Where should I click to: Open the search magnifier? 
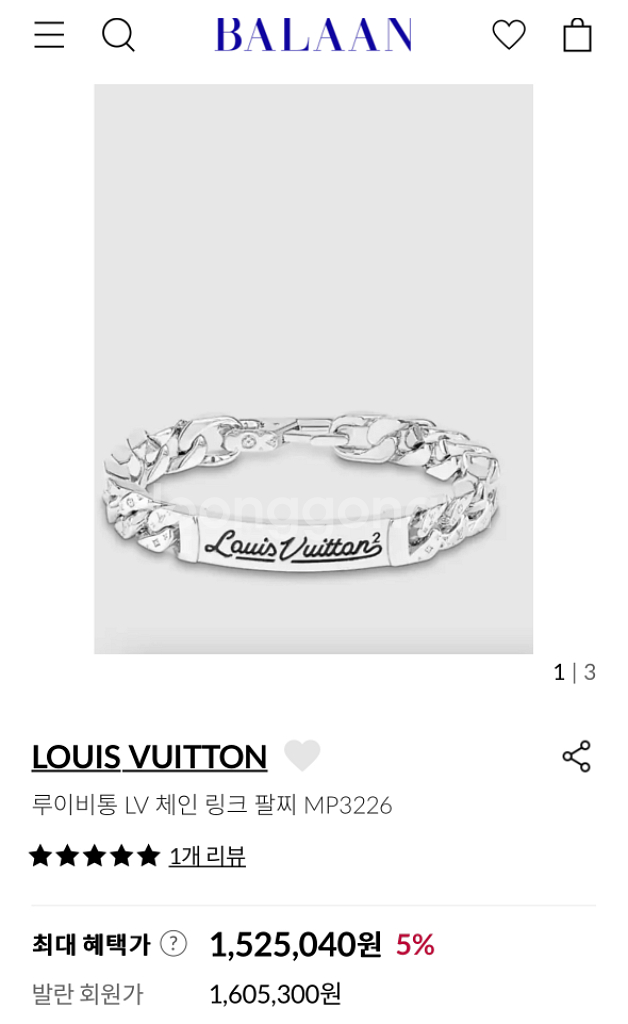click(x=118, y=35)
